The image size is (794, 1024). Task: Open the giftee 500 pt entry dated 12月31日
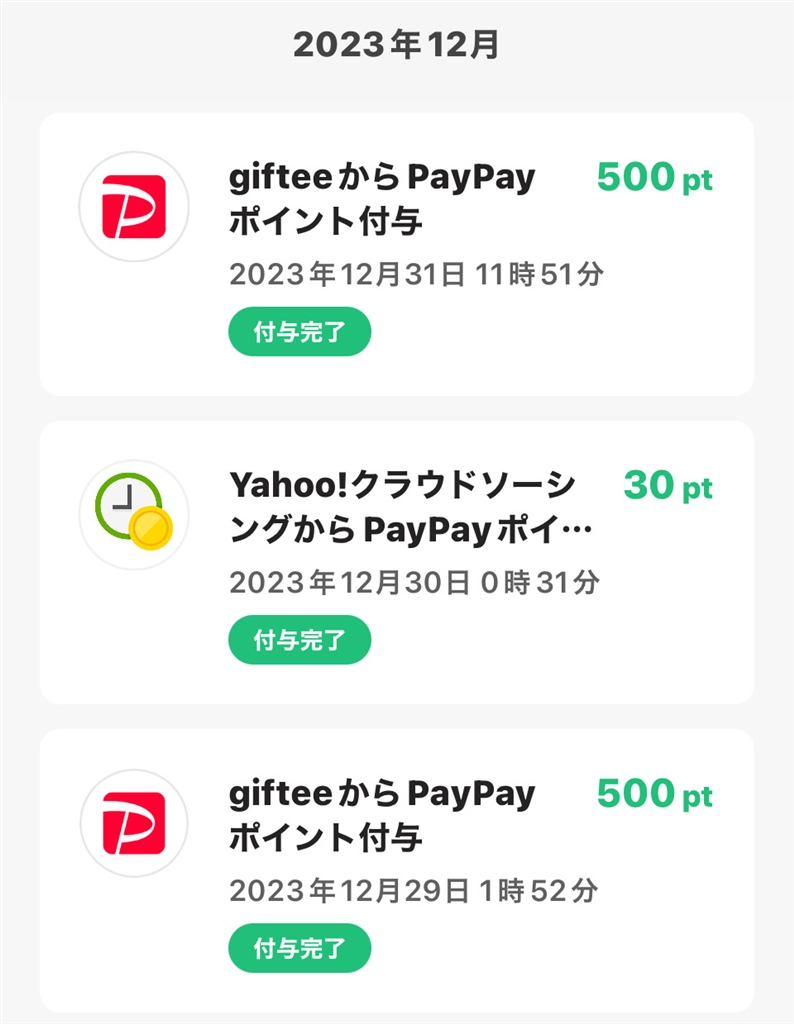point(396,254)
